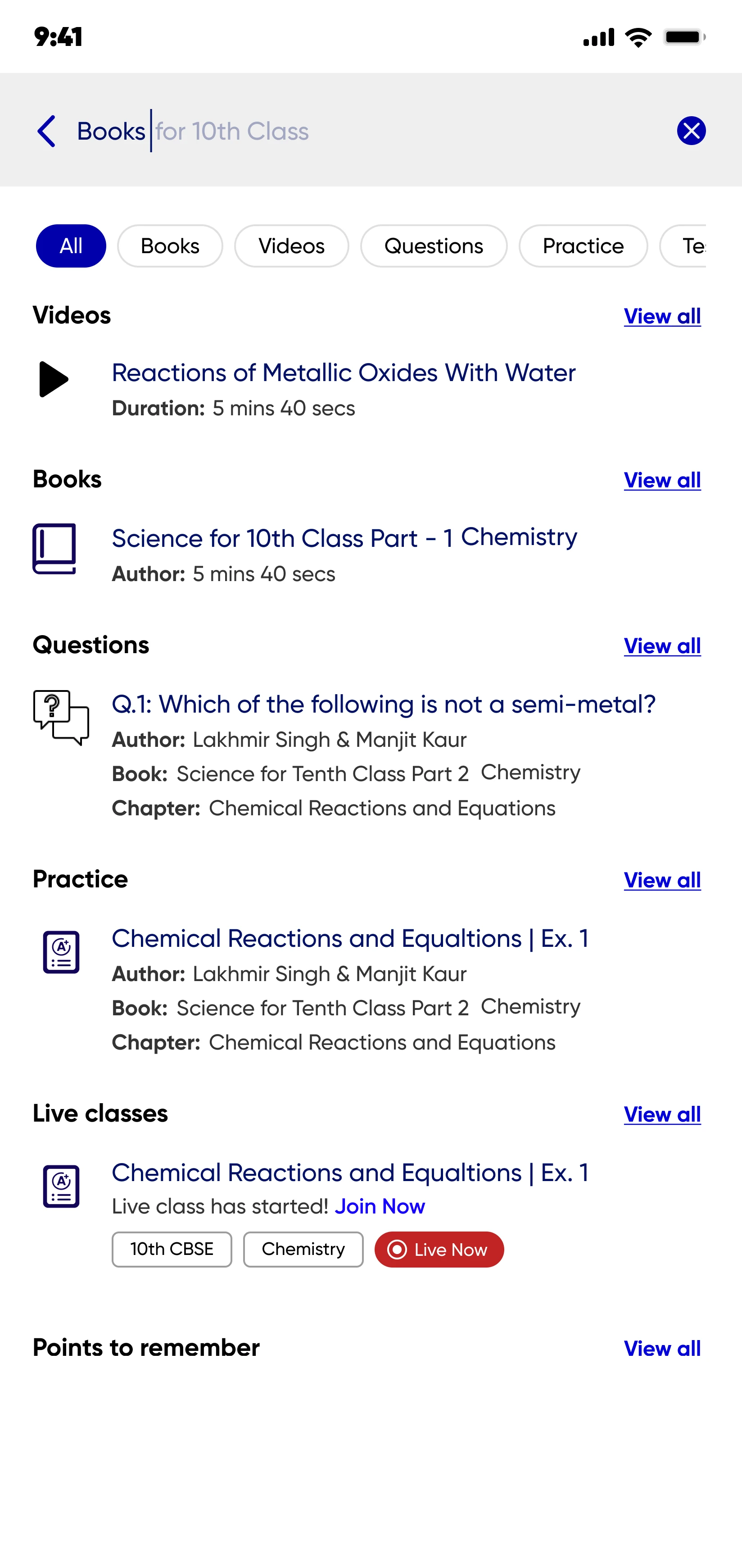View all Practice results
This screenshot has height=1568, width=742.
point(662,880)
